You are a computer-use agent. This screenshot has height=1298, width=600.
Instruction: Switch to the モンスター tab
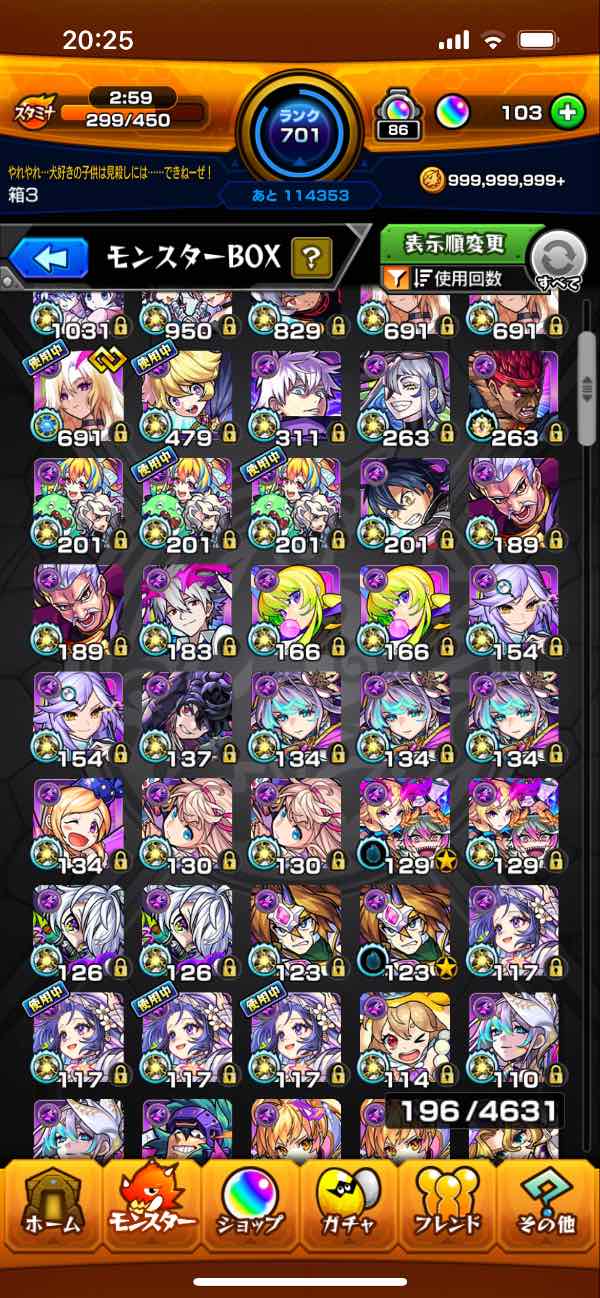150,1212
